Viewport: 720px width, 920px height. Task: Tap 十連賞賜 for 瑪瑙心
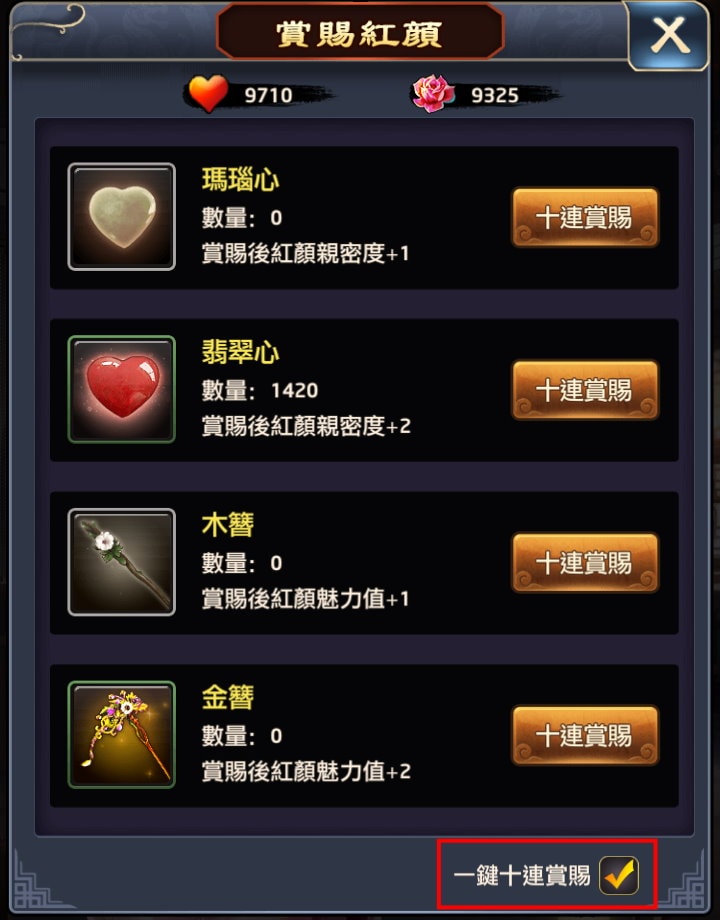point(585,218)
